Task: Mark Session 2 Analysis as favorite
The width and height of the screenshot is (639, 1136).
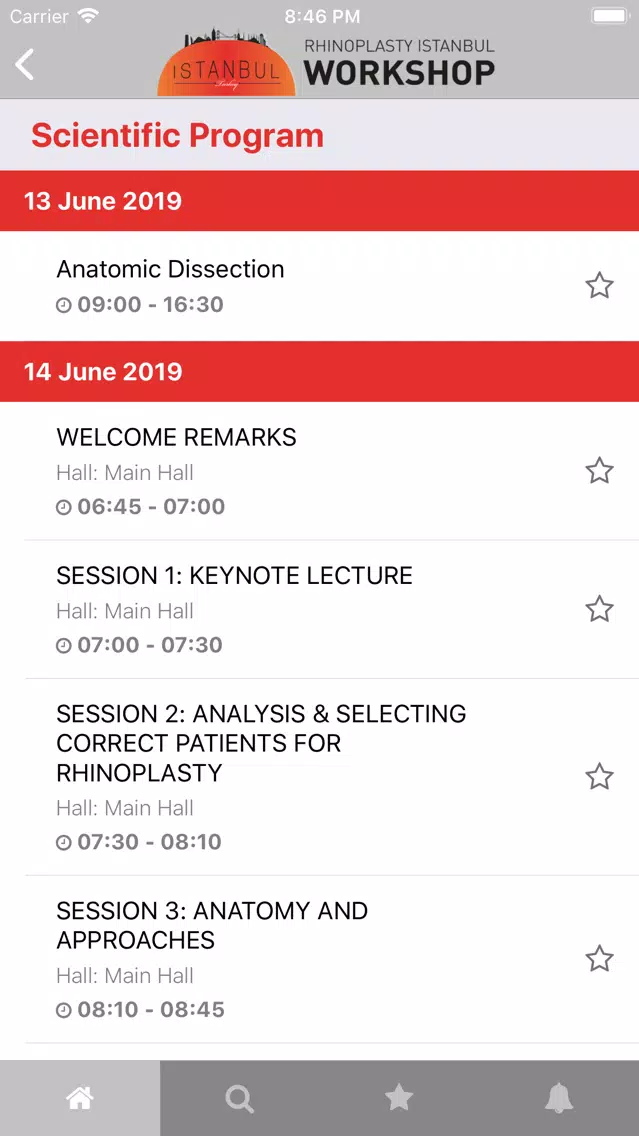Action: click(599, 777)
